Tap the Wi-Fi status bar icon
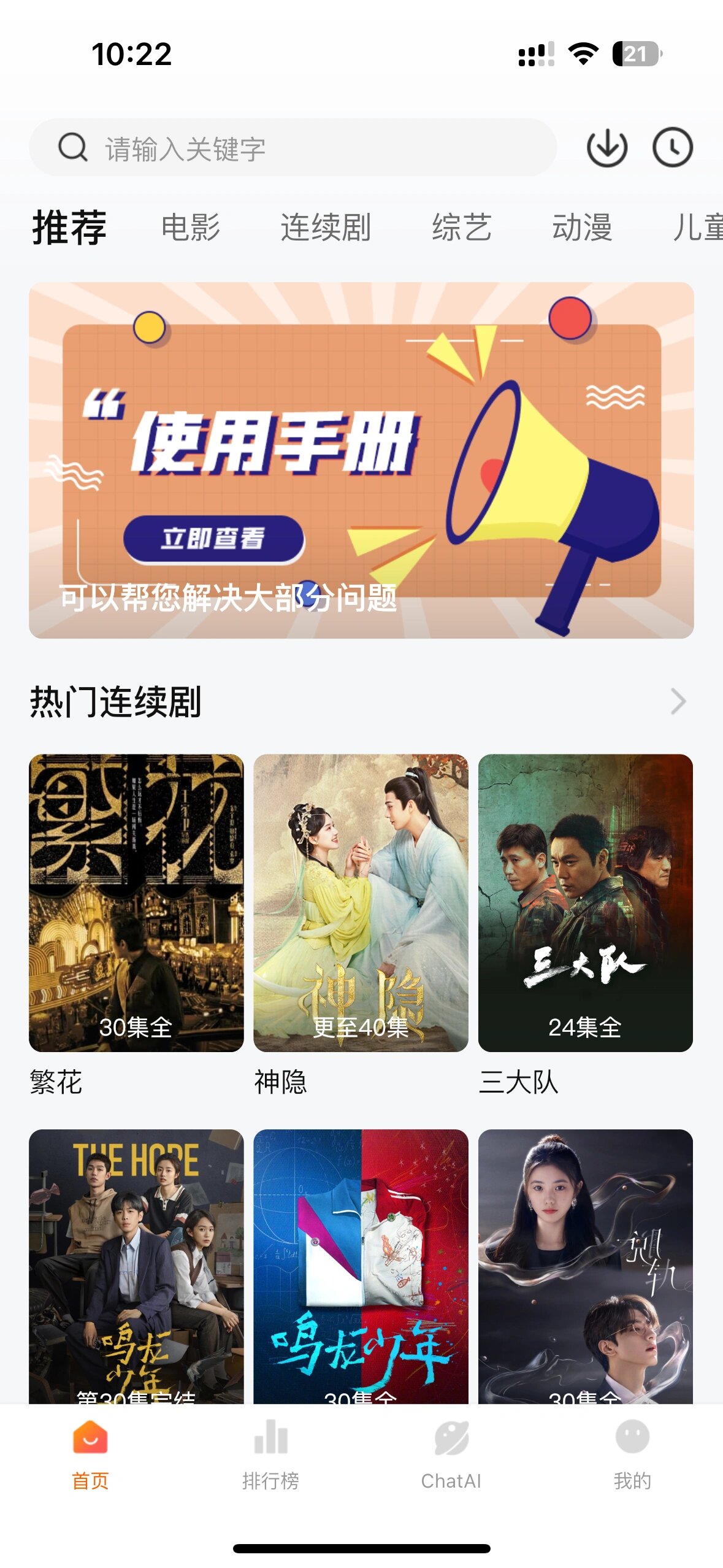 [x=585, y=53]
